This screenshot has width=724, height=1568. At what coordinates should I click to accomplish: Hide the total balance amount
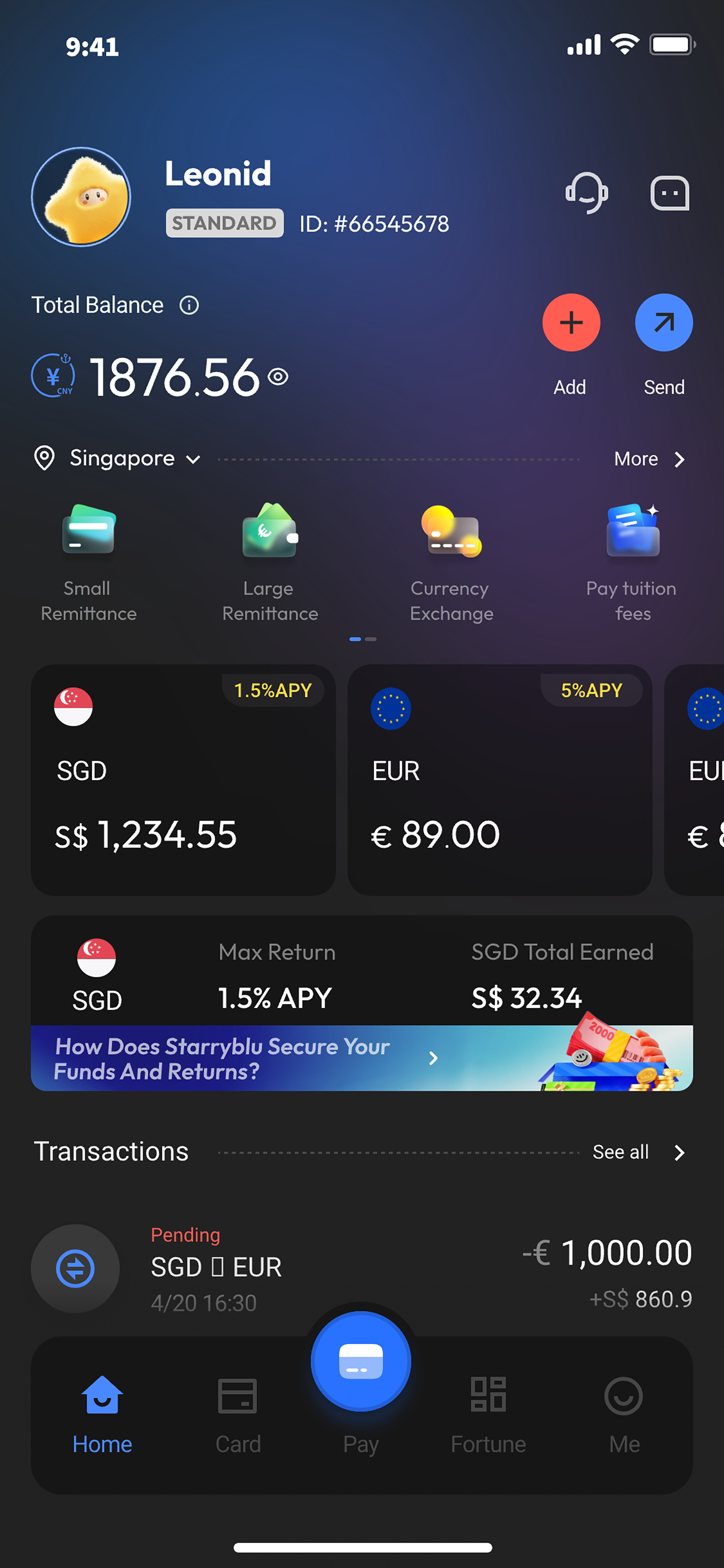click(278, 377)
